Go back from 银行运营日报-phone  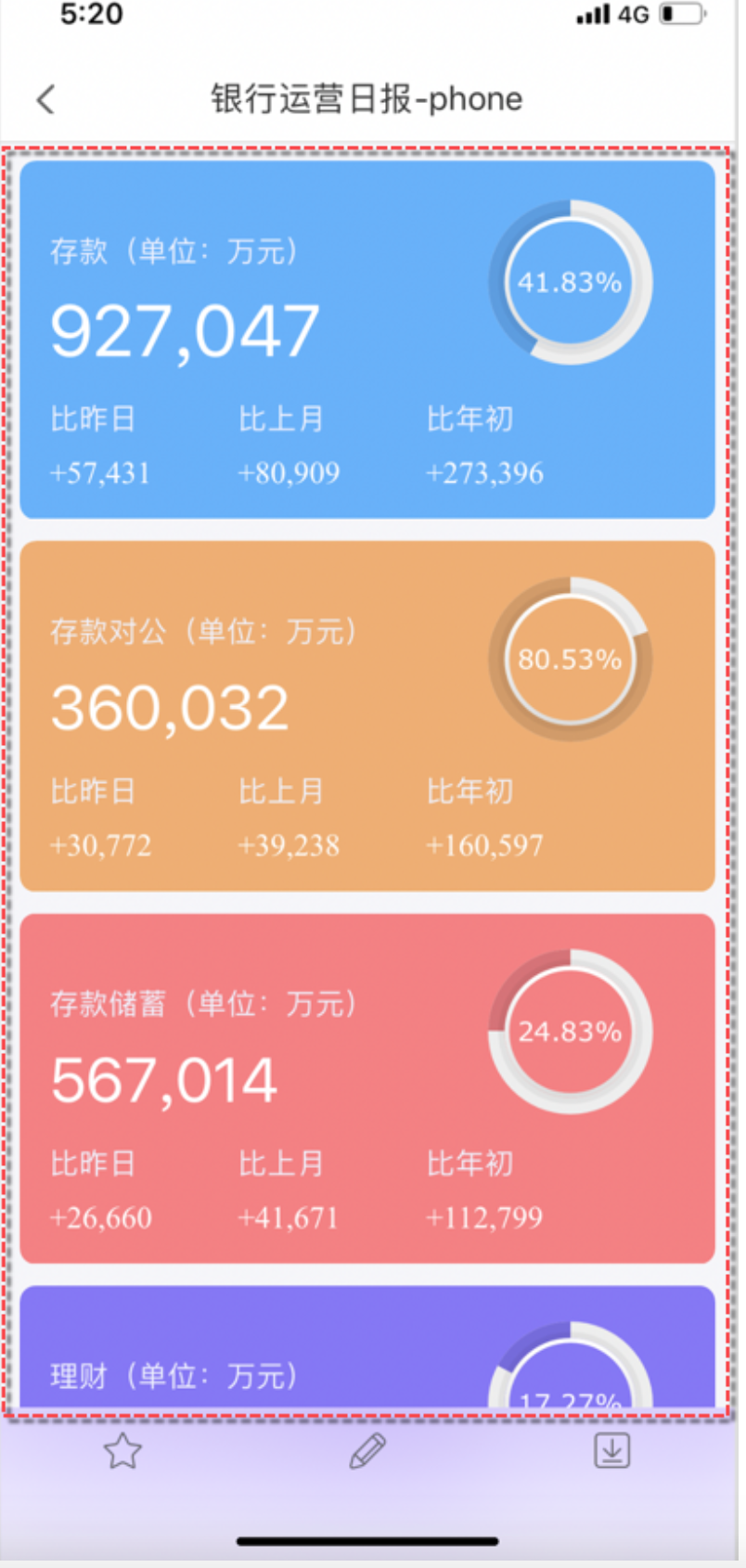pyautogui.click(x=46, y=99)
